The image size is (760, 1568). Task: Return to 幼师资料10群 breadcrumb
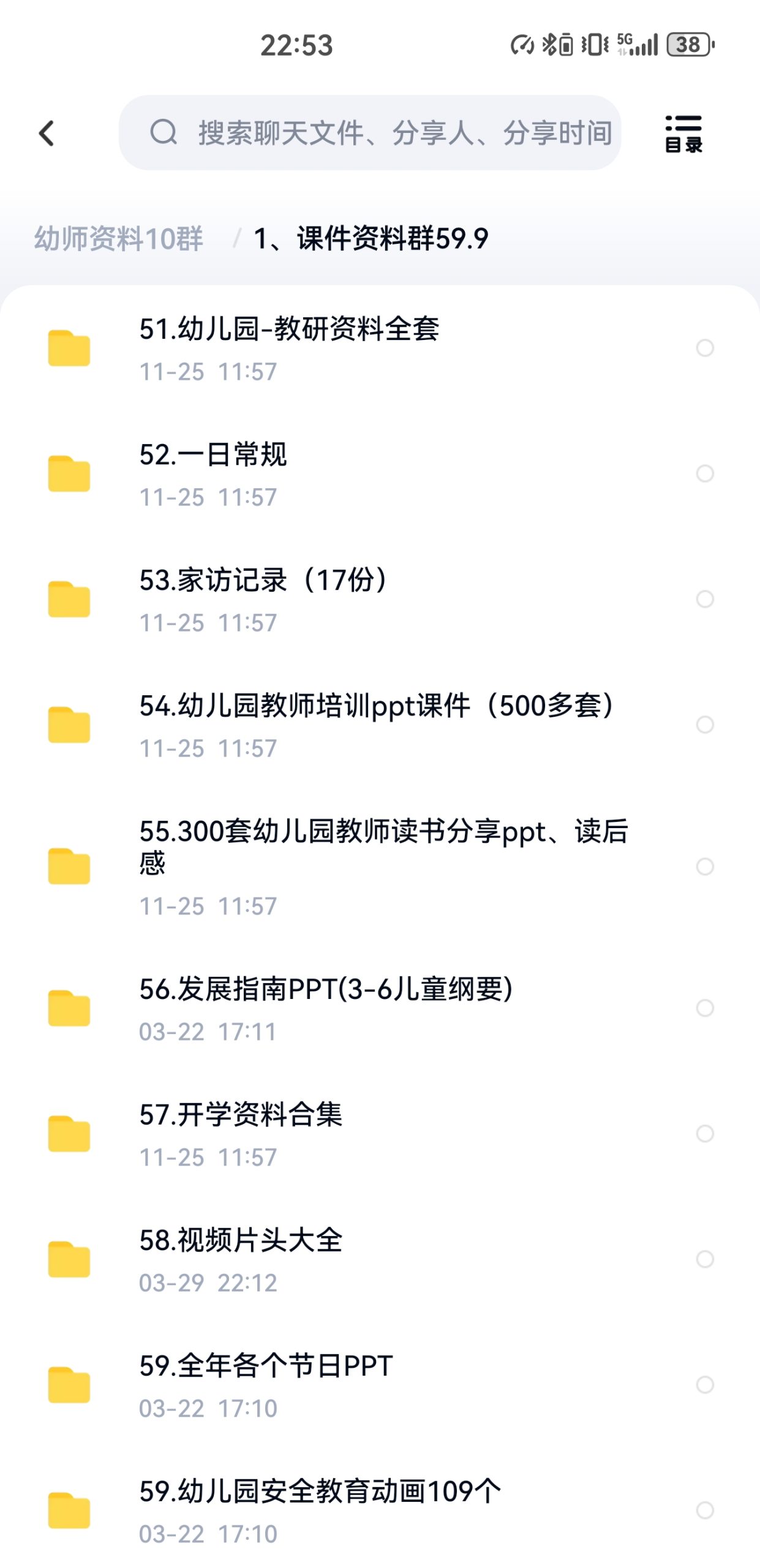(118, 238)
